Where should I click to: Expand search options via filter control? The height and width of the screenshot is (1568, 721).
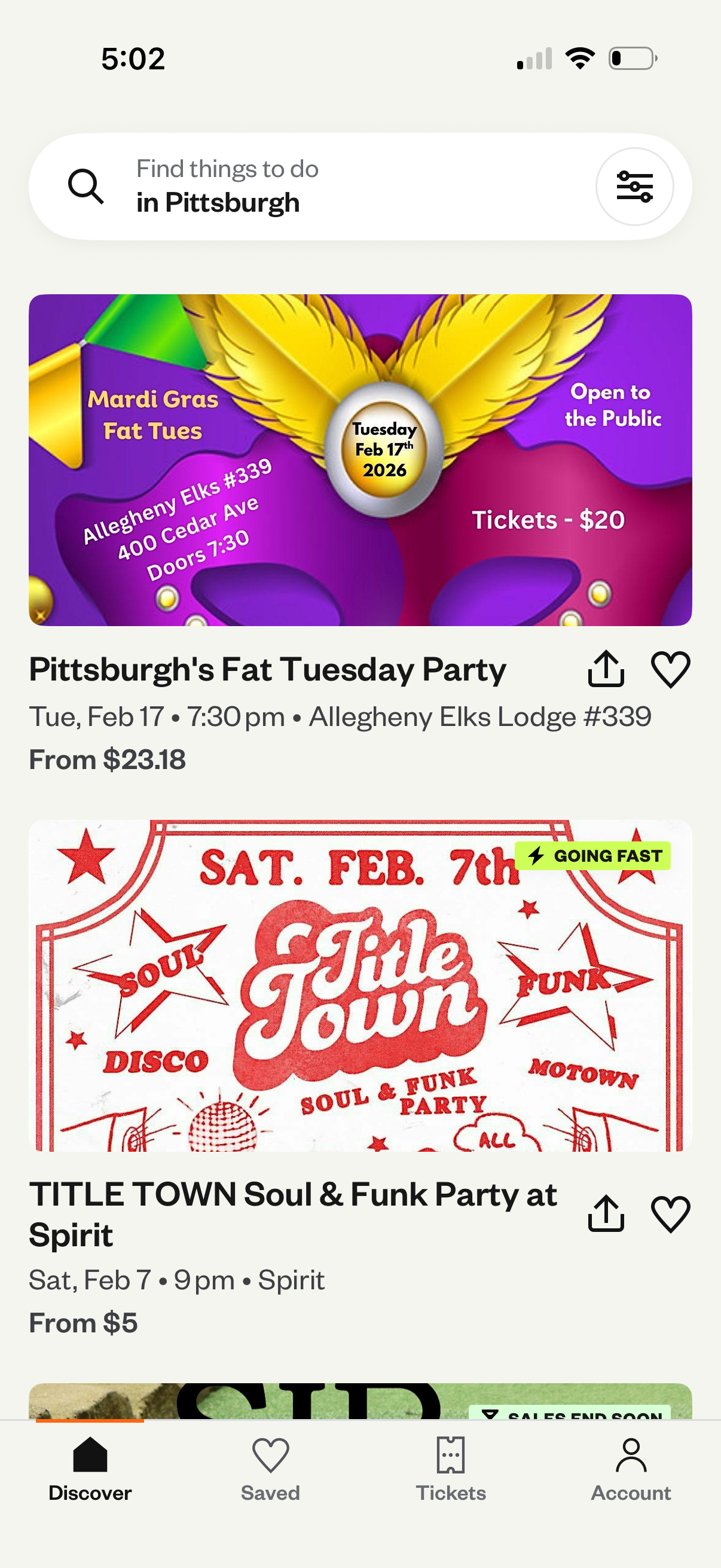coord(637,185)
